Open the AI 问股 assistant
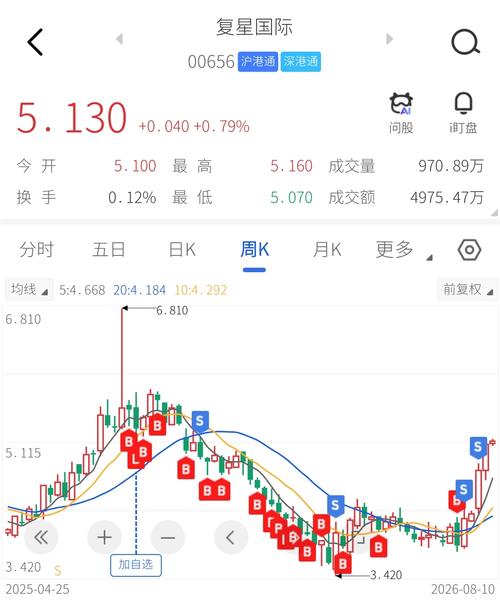This screenshot has width=500, height=600. [401, 113]
